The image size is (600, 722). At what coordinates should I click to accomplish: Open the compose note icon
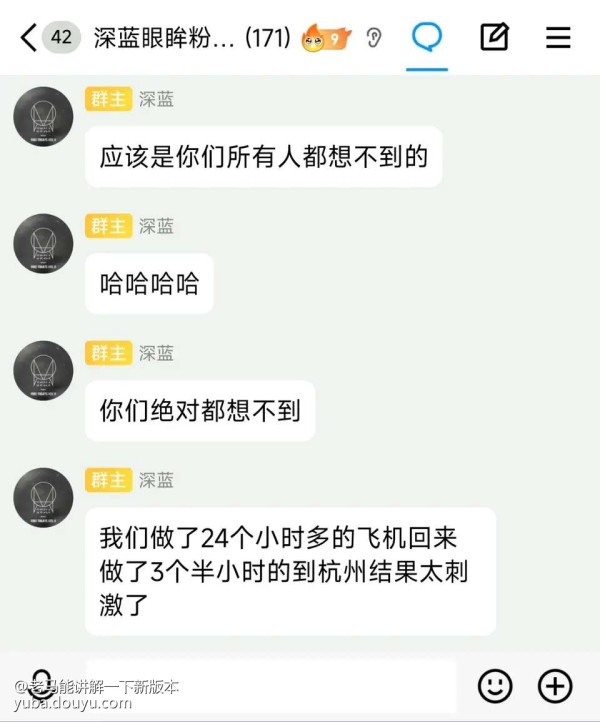tap(494, 38)
